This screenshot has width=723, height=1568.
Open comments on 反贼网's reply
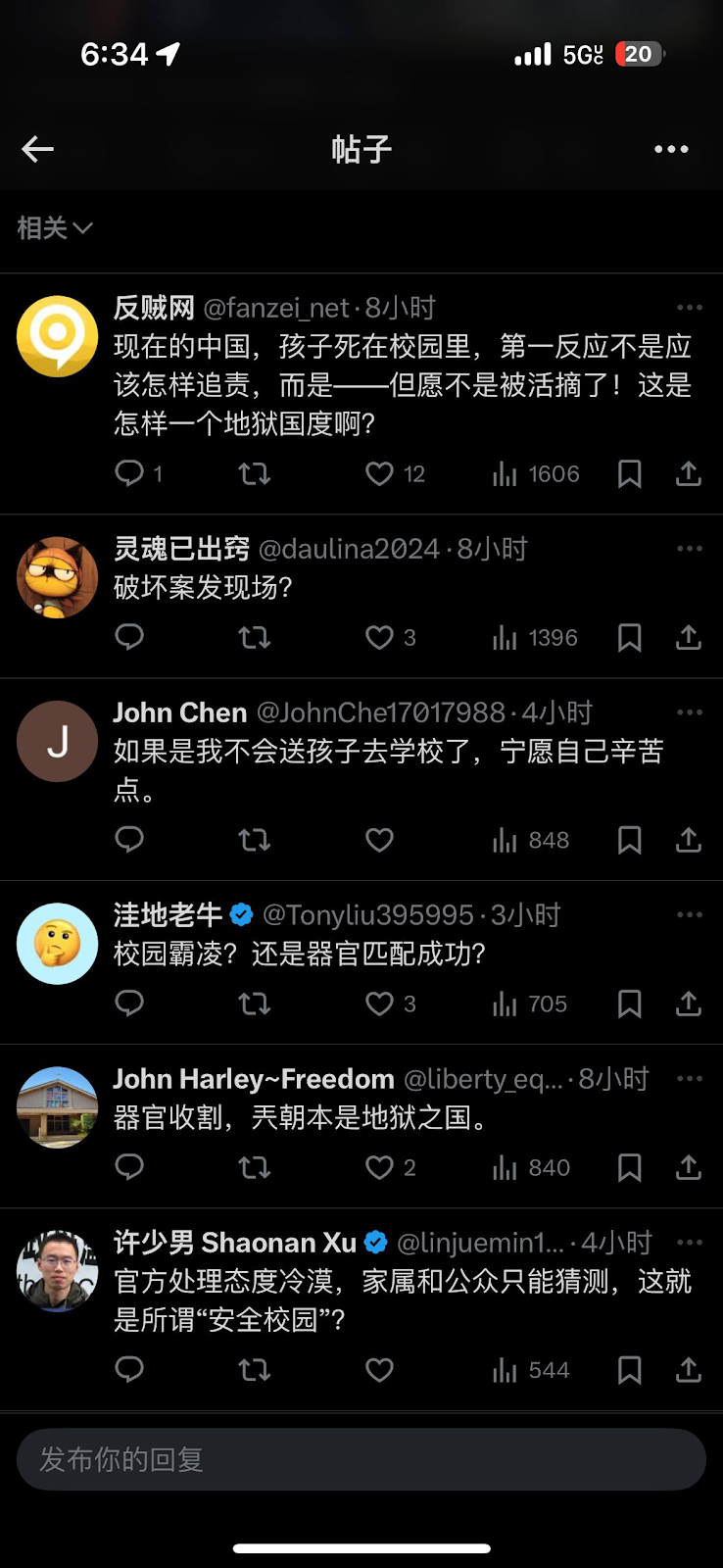pyautogui.click(x=130, y=474)
